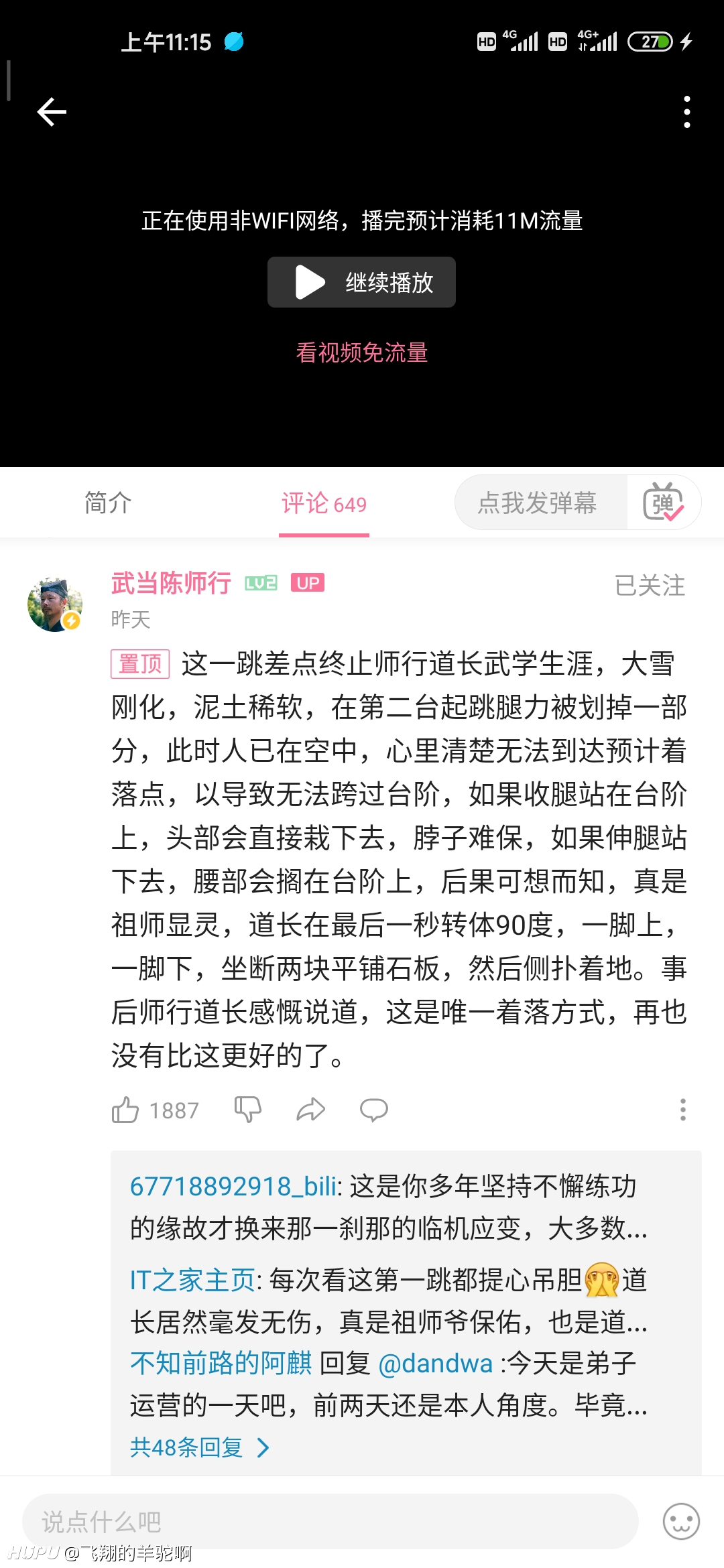Open the video overflow menu
The height and width of the screenshot is (1568, 724).
click(686, 111)
